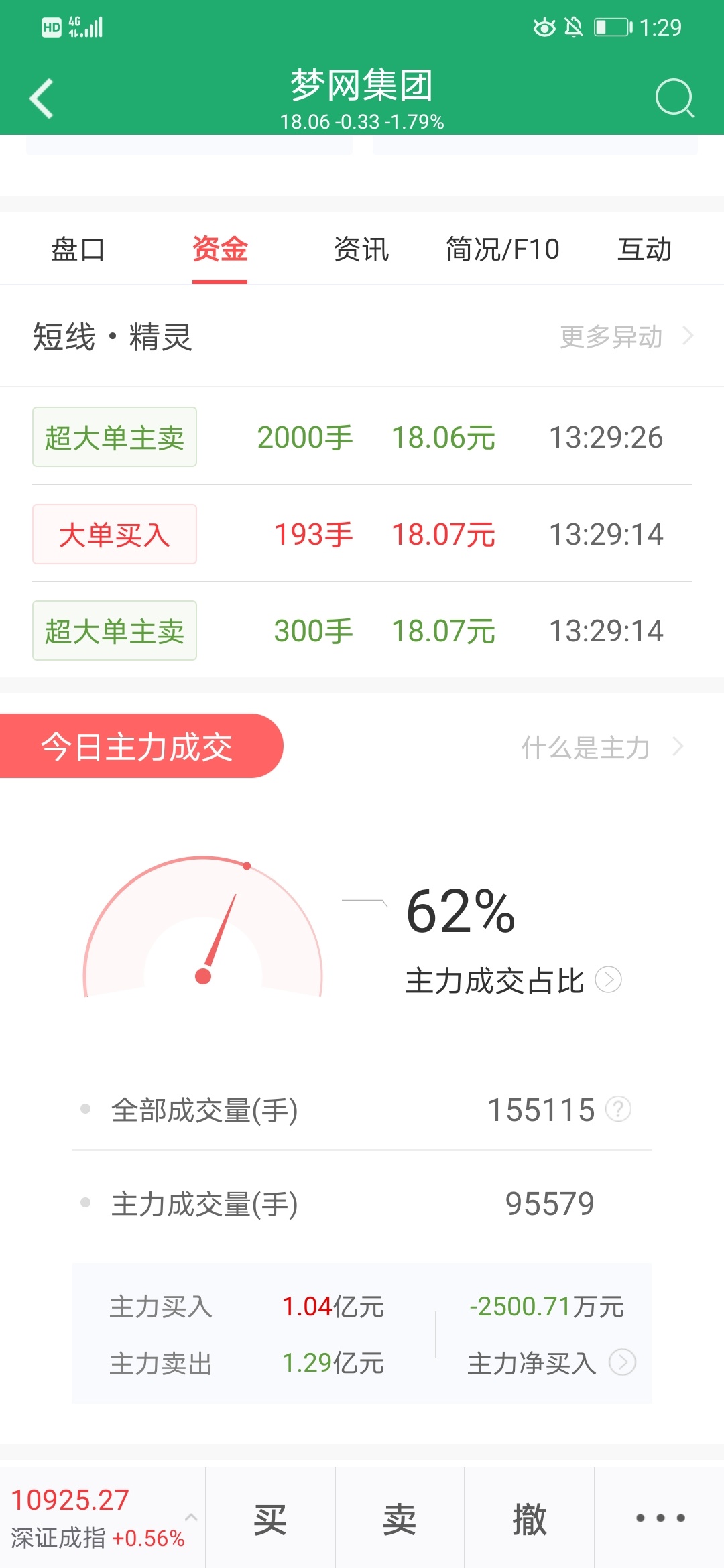Screen dimensions: 724x1568
Task: Select the 超大单主卖 2000手 alert row
Action: 362,437
